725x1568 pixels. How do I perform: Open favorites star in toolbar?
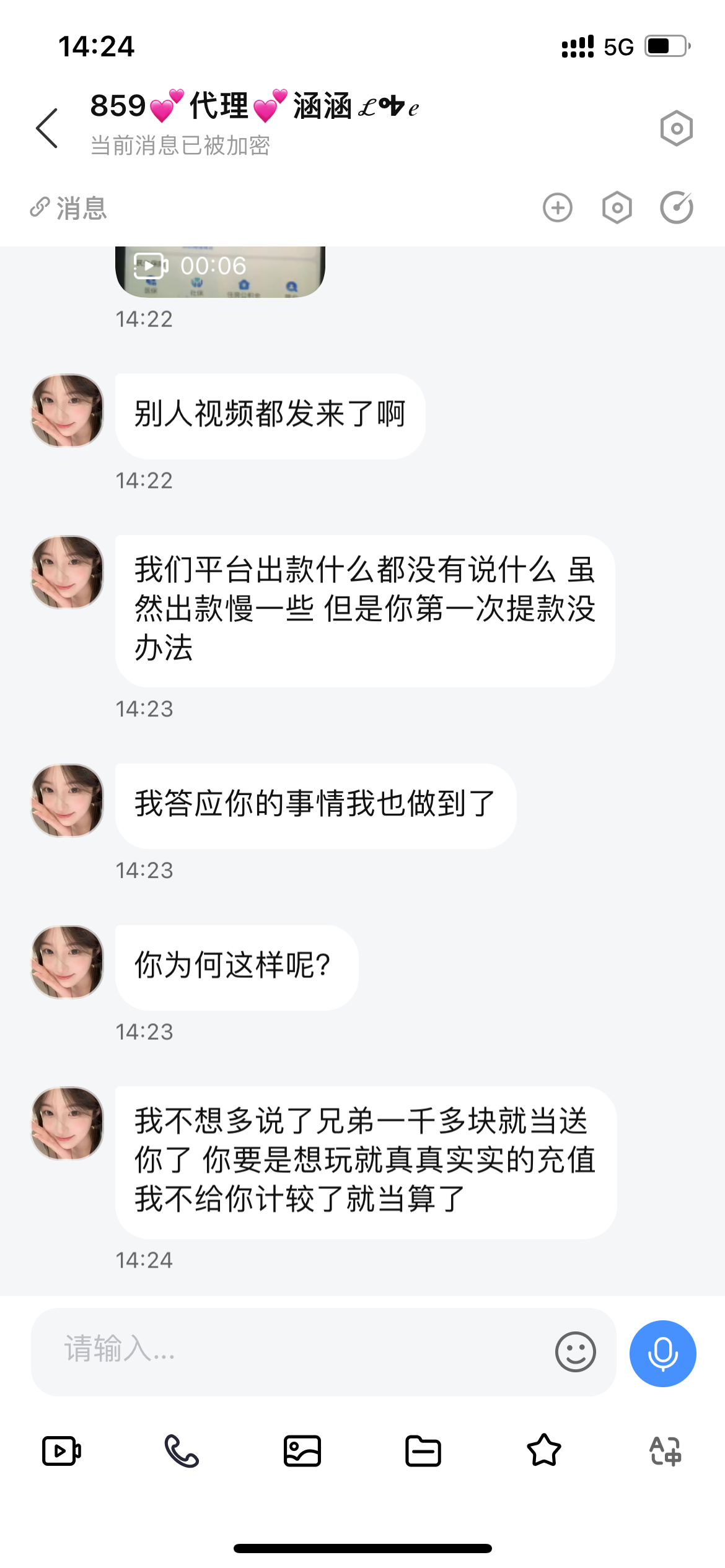544,1450
